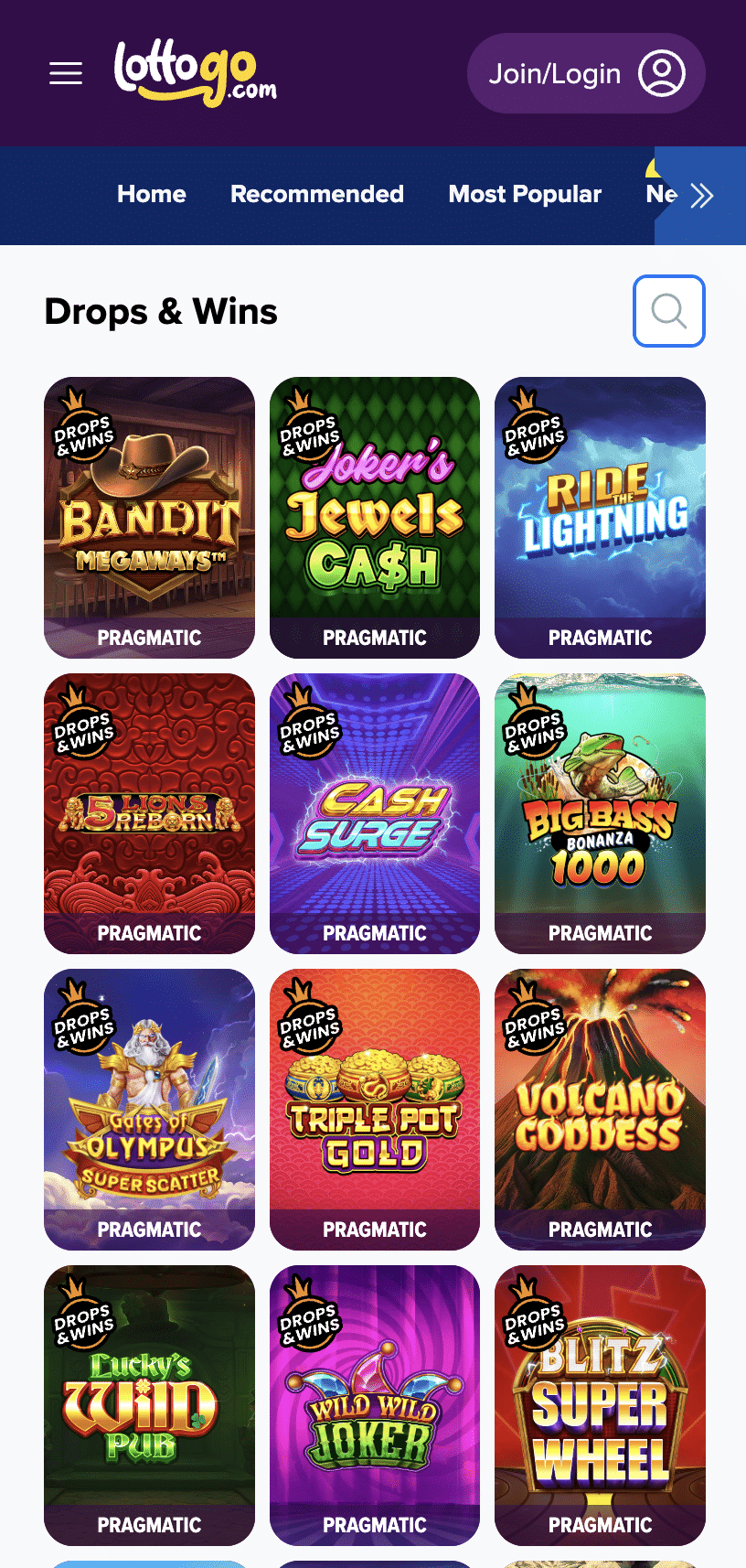Open the Triple Pot Gold game

375,1110
